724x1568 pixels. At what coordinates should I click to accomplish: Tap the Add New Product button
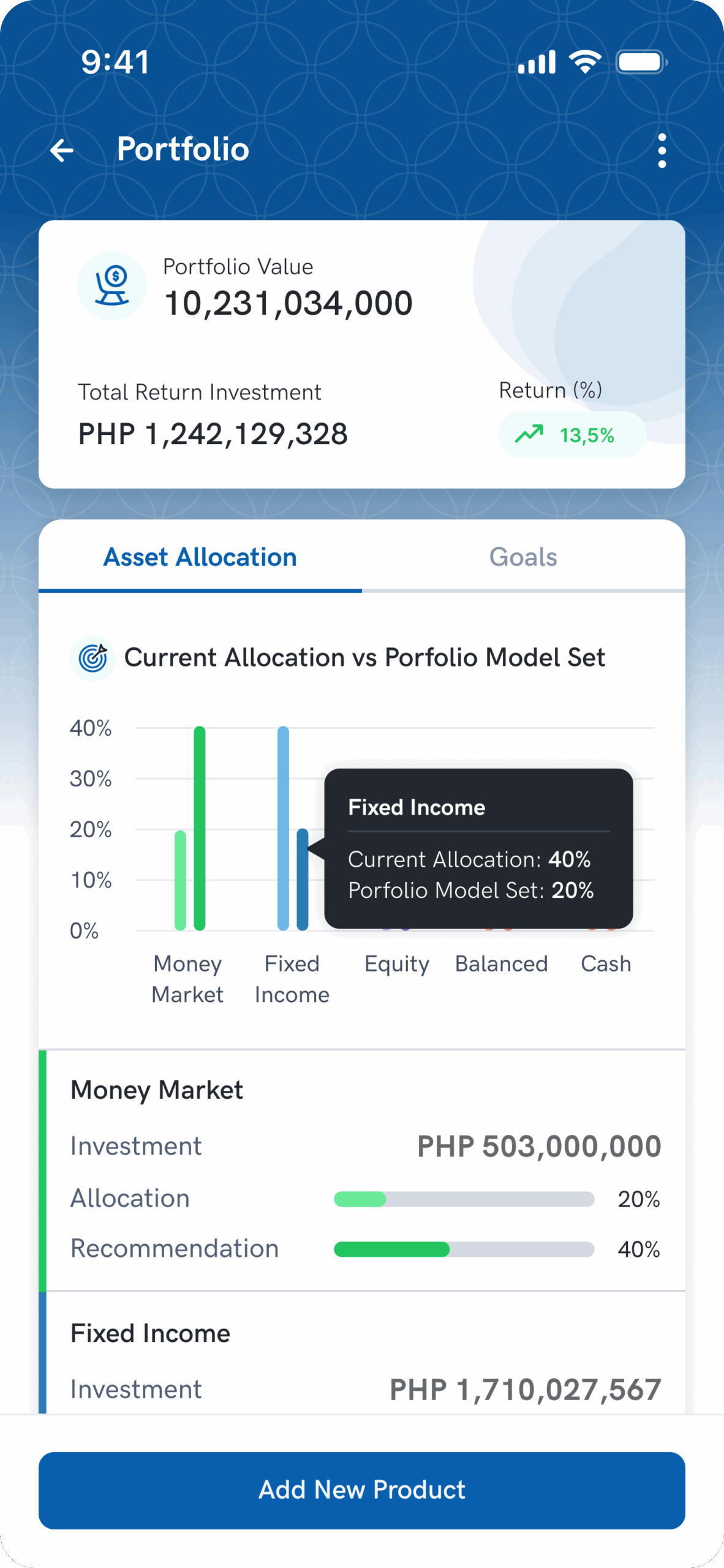[x=361, y=1490]
